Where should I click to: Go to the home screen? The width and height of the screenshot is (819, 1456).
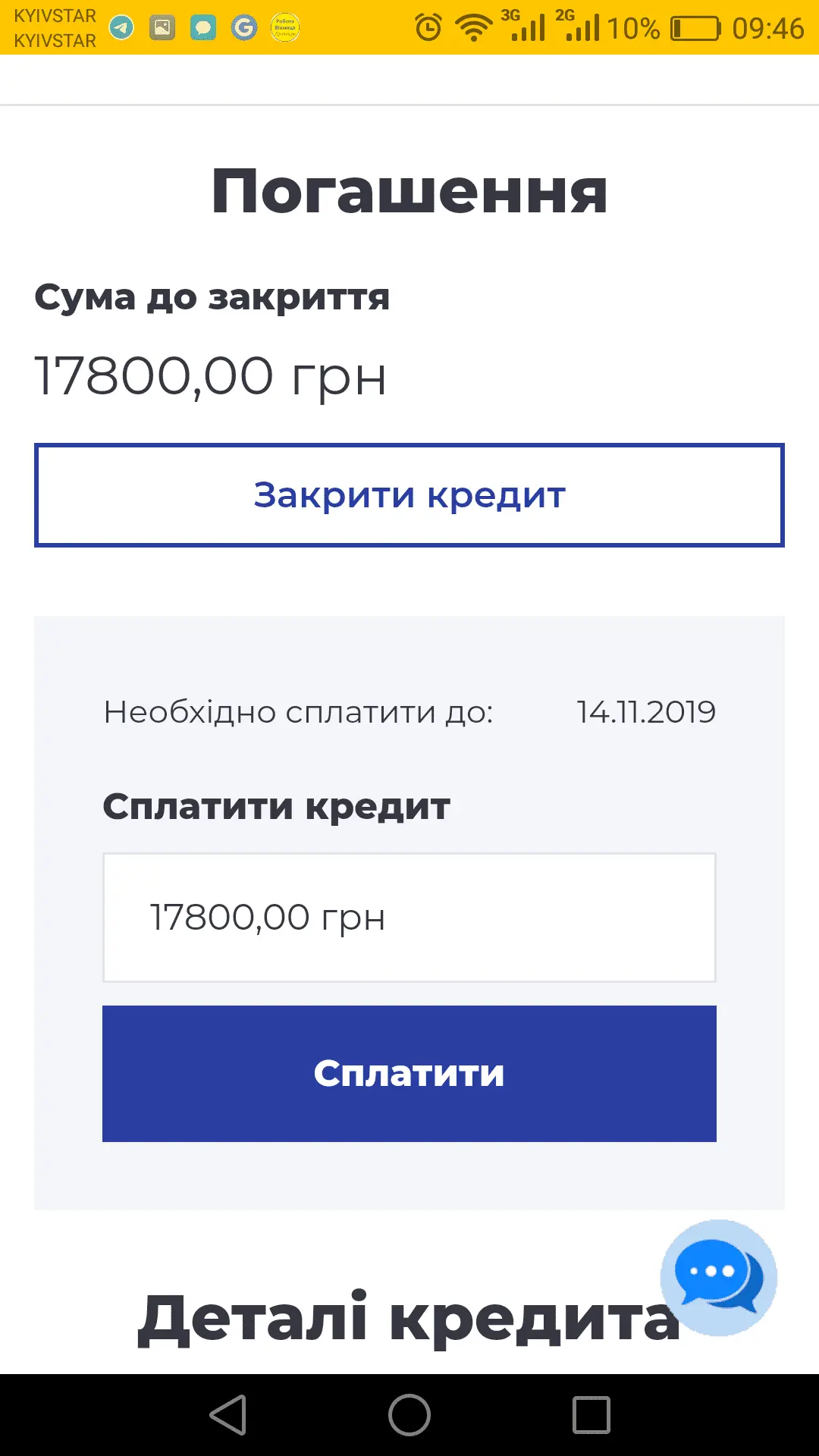click(409, 1415)
